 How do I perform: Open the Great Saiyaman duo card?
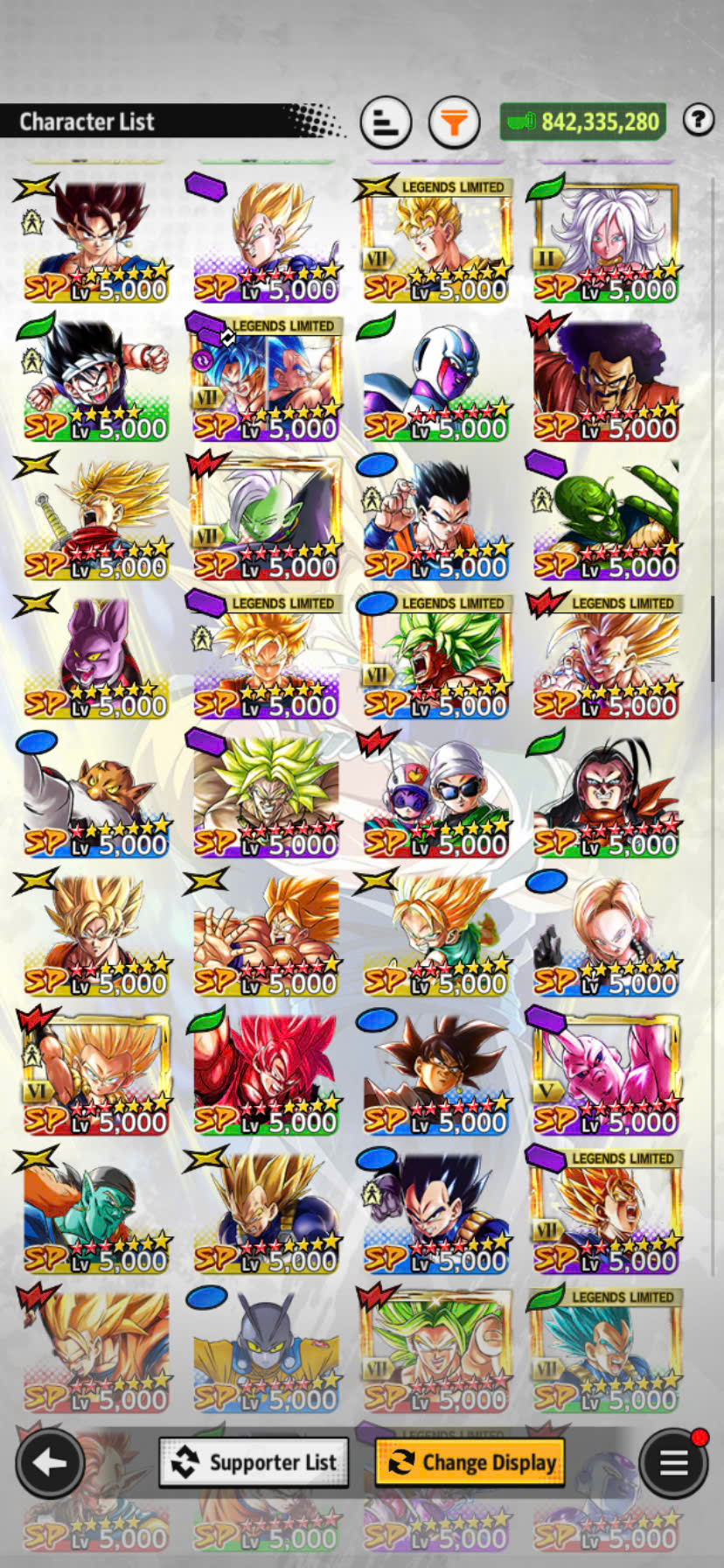pos(435,795)
